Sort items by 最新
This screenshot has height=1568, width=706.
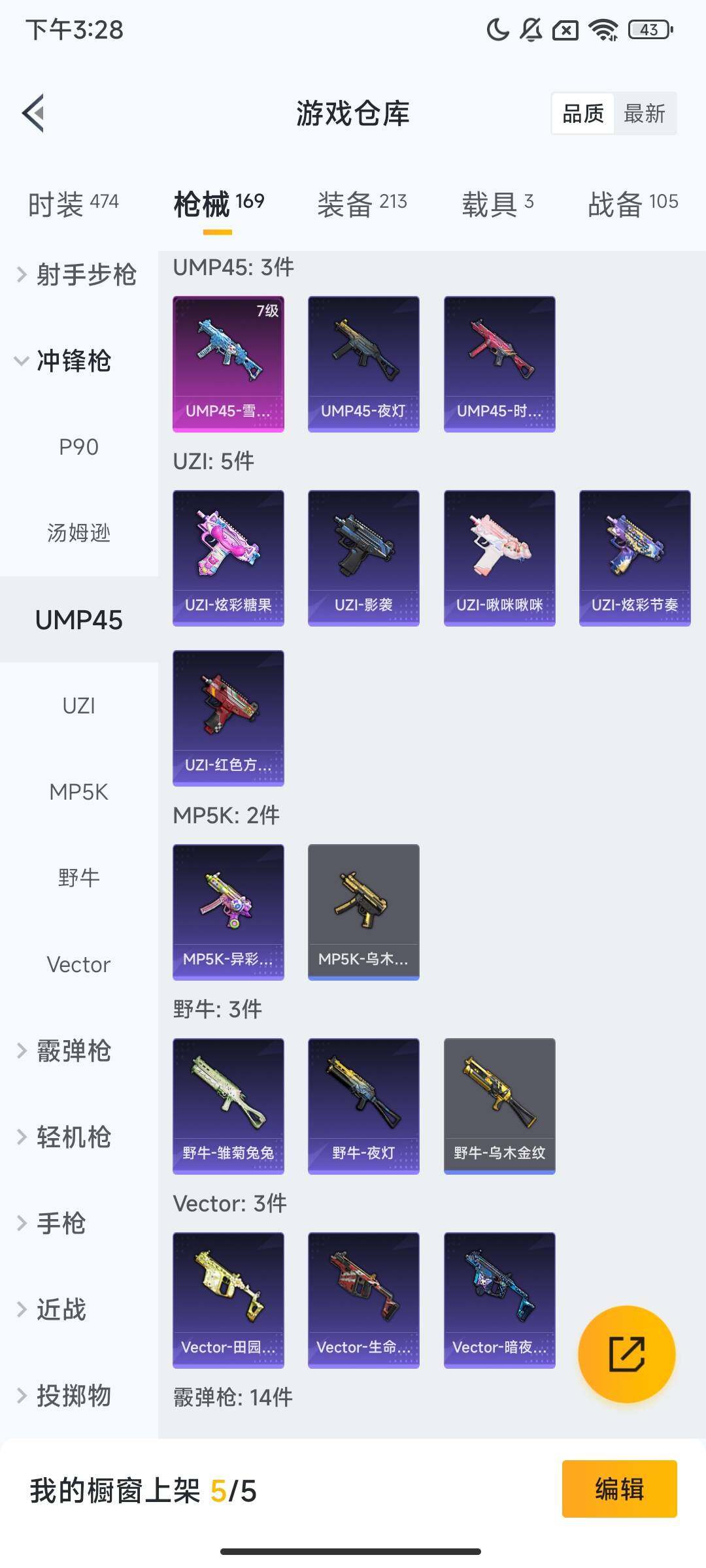(x=644, y=114)
